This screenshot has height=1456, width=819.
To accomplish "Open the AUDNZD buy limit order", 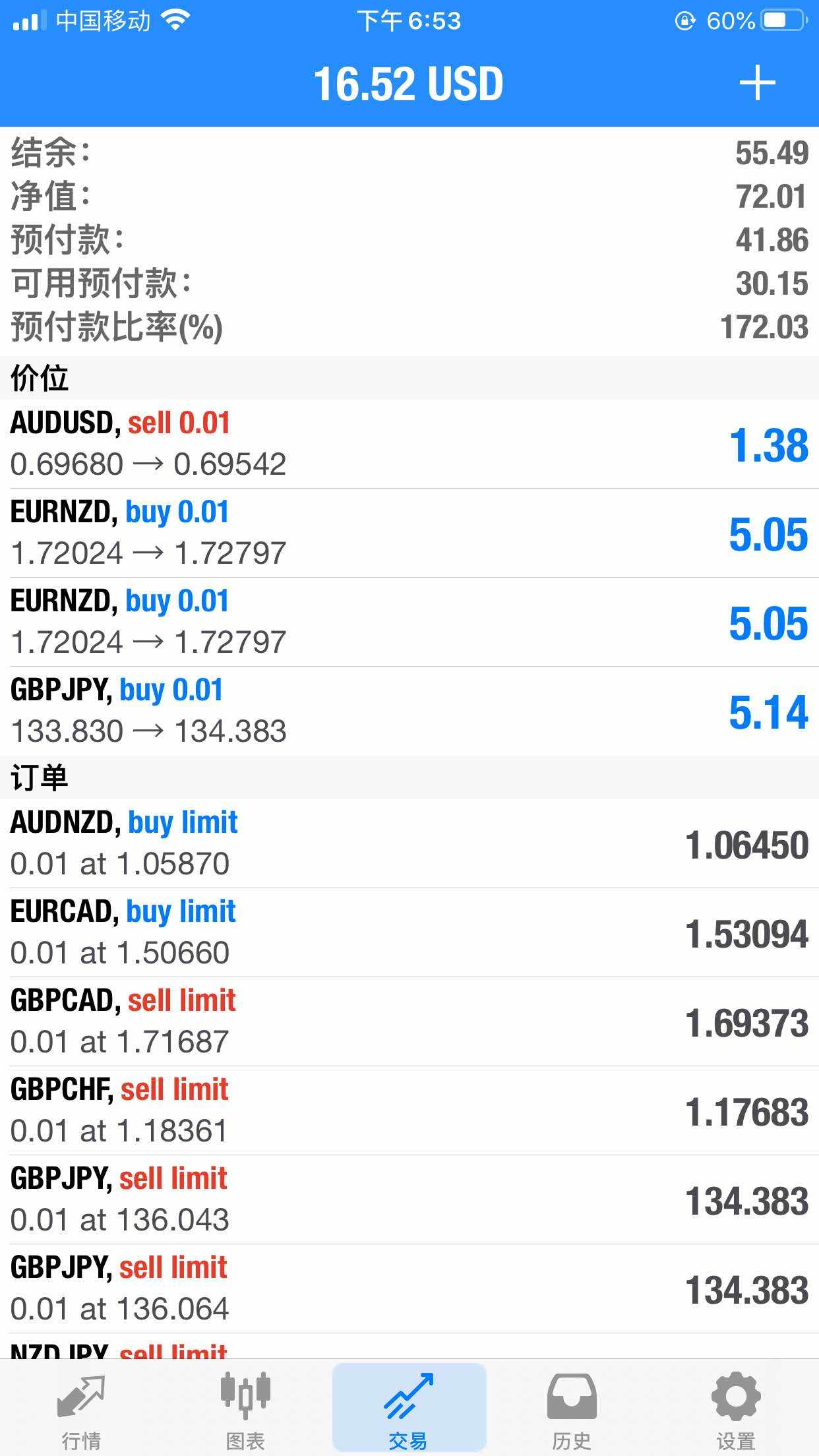I will tap(409, 843).
